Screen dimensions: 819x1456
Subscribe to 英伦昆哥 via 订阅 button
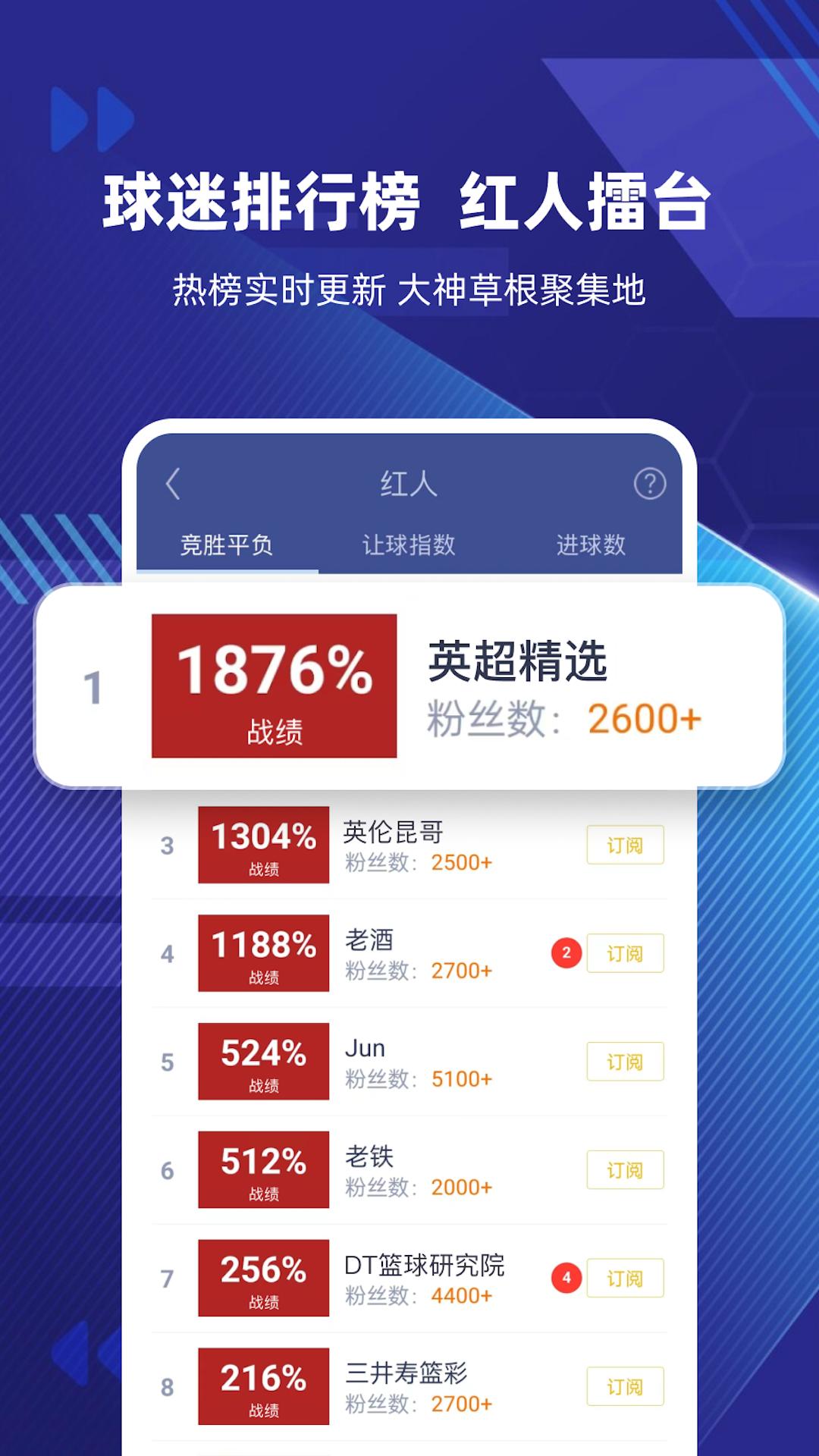[625, 844]
